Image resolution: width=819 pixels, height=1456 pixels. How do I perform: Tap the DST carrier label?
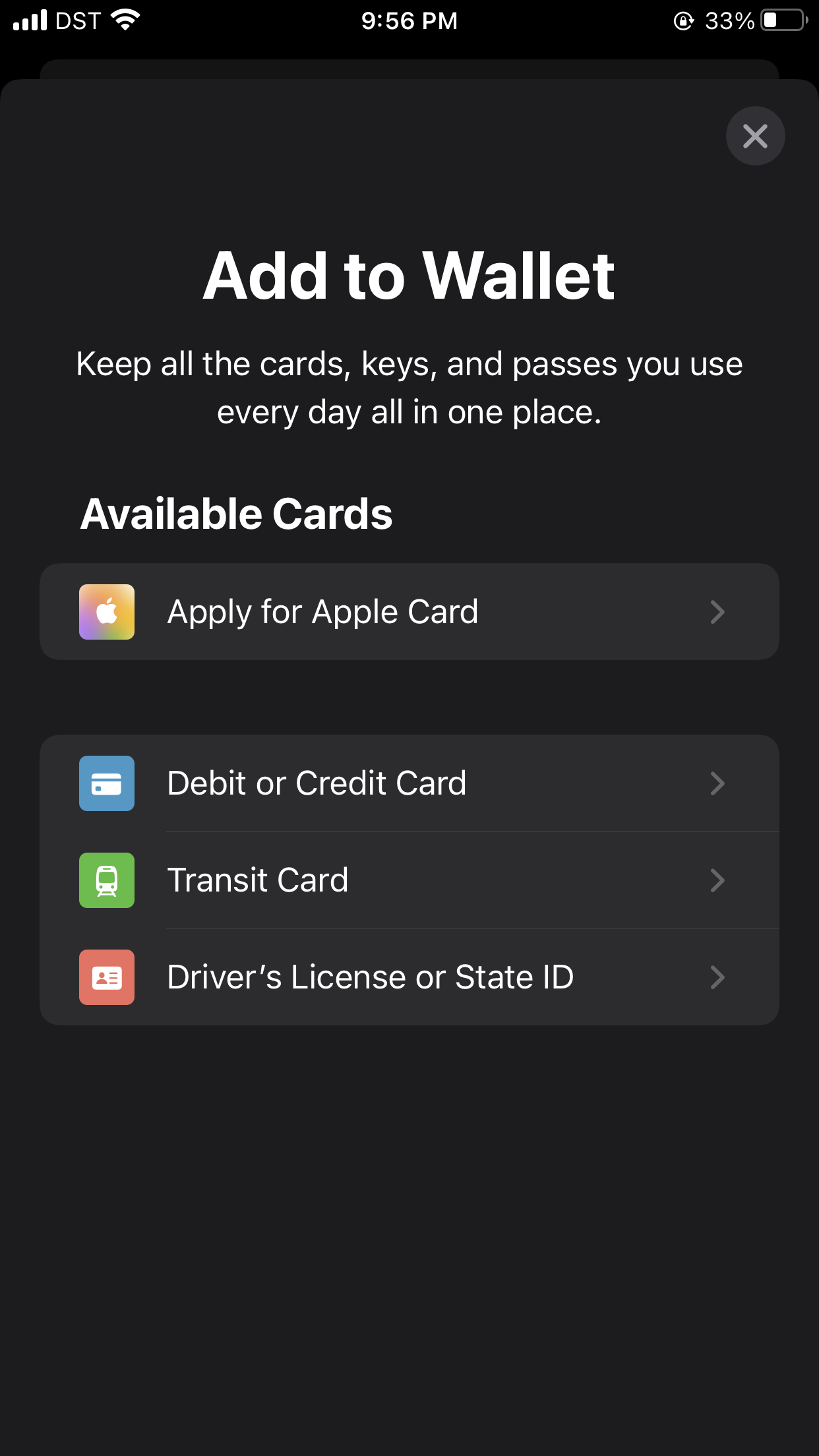(x=78, y=20)
